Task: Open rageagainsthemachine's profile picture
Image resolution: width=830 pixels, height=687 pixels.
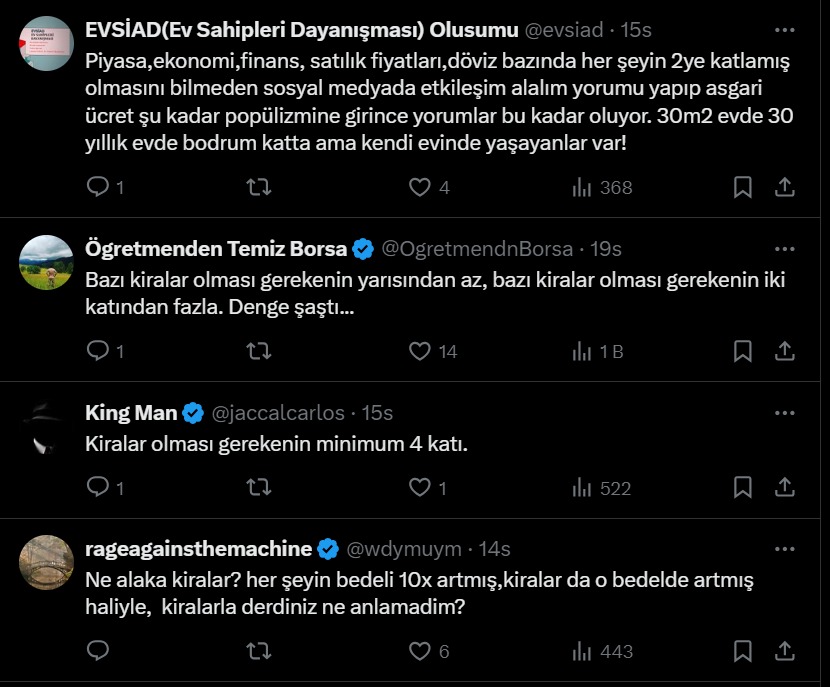Action: click(47, 562)
